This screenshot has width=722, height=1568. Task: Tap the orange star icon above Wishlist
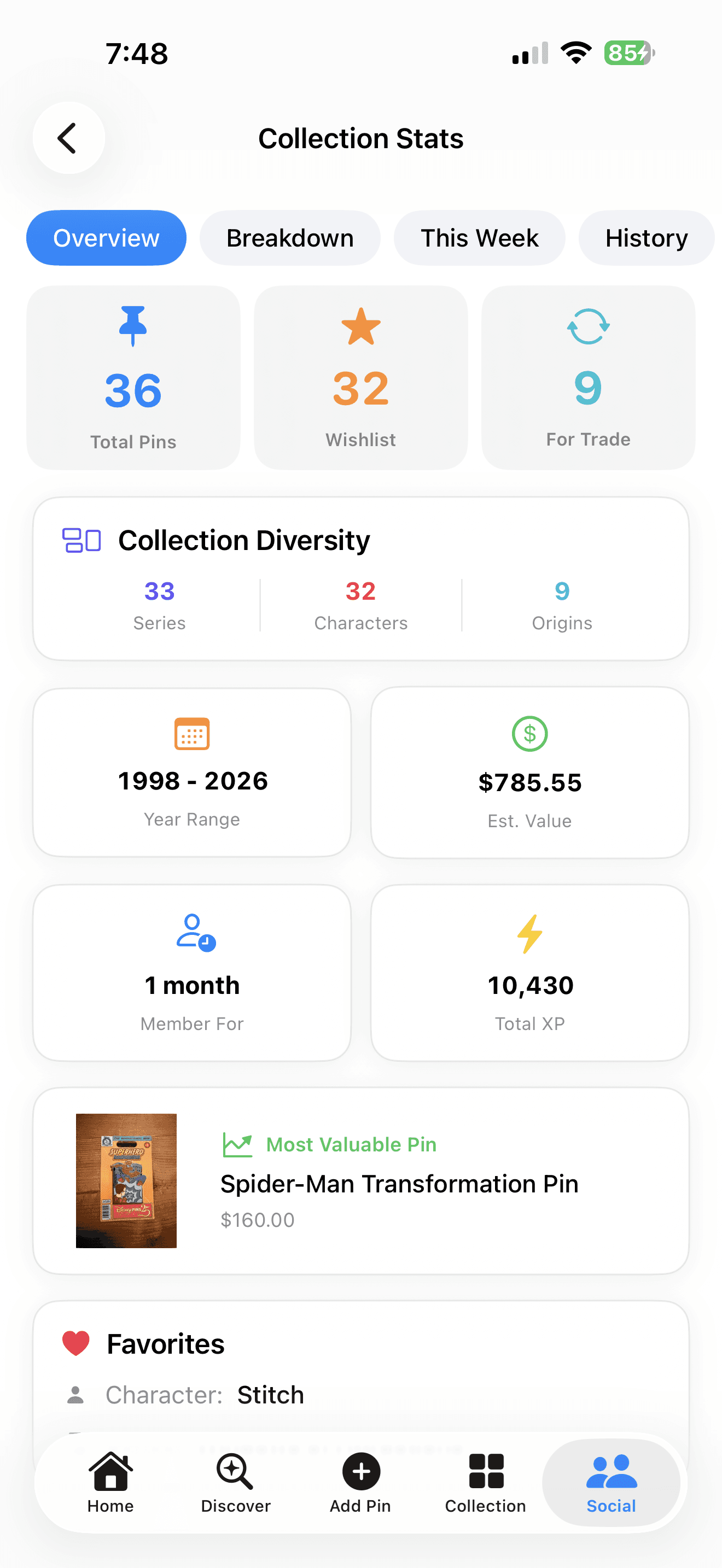(360, 327)
